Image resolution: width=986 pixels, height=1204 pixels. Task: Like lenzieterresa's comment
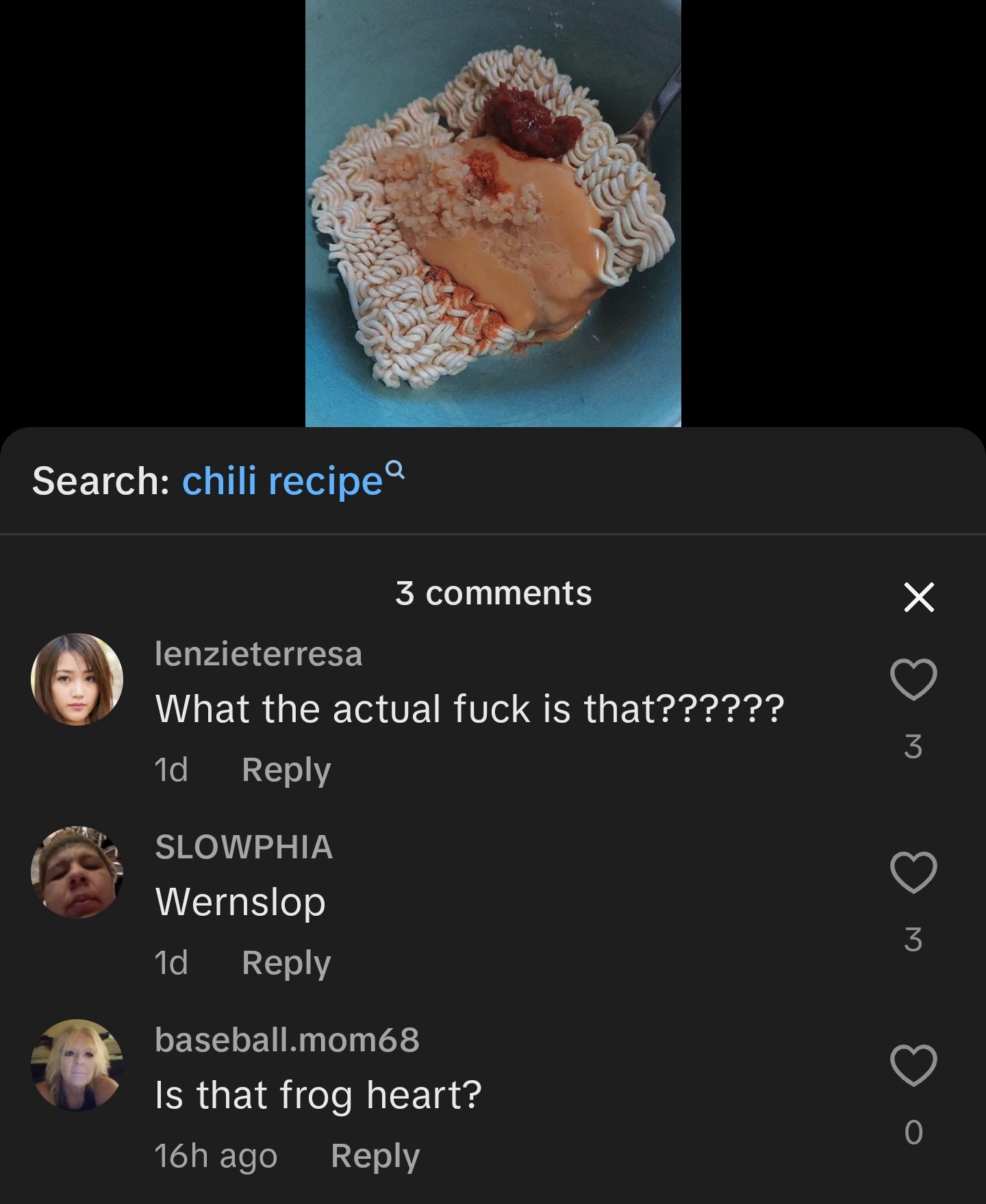913,679
